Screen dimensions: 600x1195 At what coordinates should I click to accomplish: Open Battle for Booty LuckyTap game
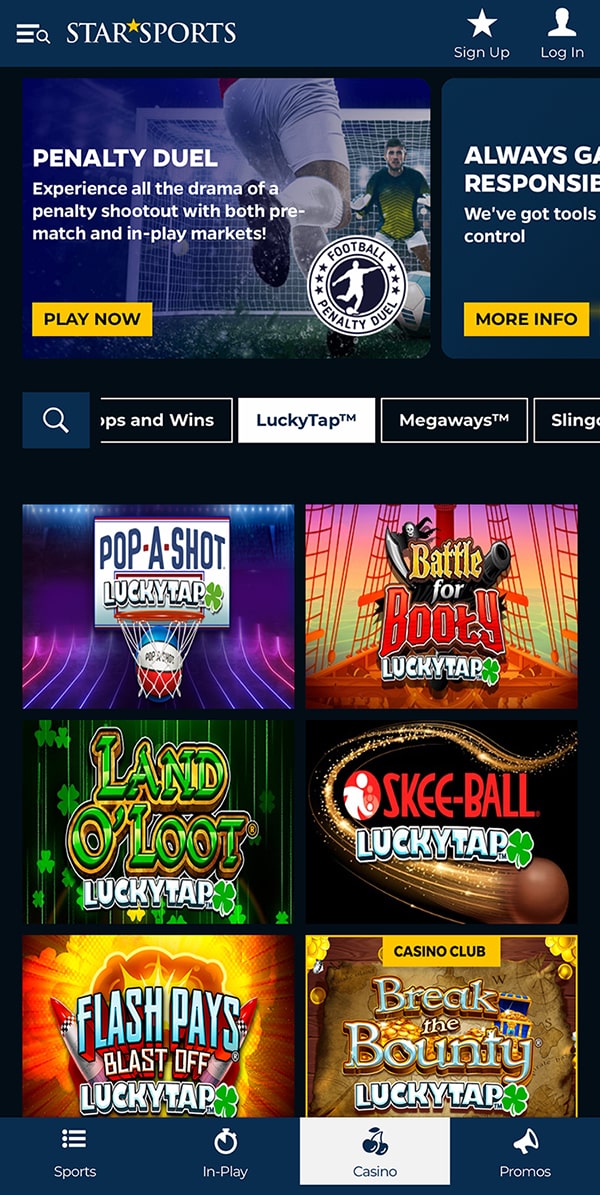point(441,606)
